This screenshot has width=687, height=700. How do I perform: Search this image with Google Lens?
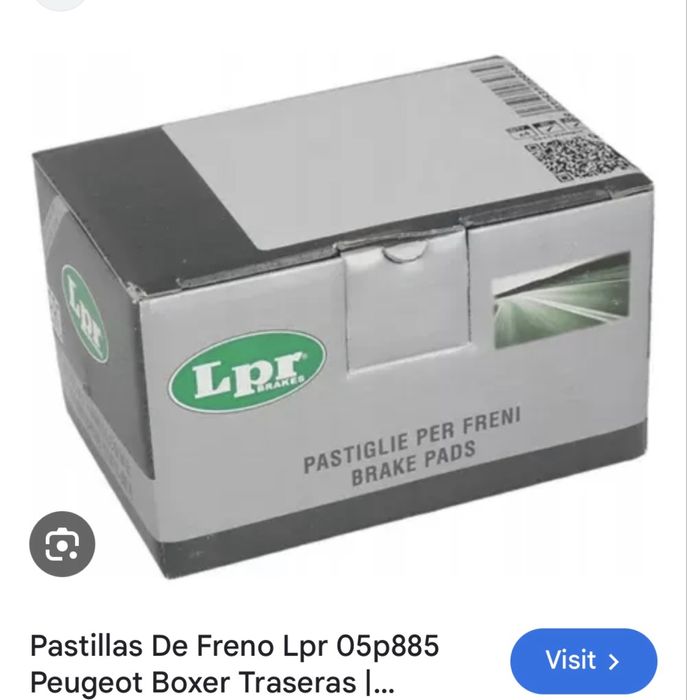pyautogui.click(x=62, y=544)
